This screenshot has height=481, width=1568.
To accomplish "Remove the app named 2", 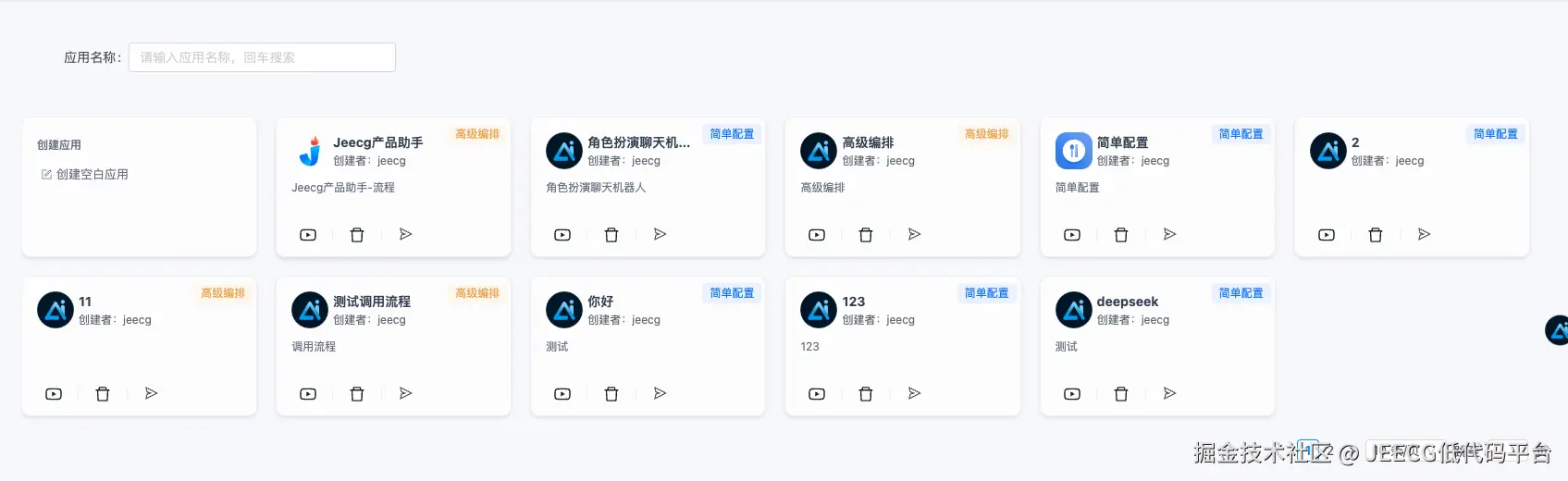I will point(1376,235).
